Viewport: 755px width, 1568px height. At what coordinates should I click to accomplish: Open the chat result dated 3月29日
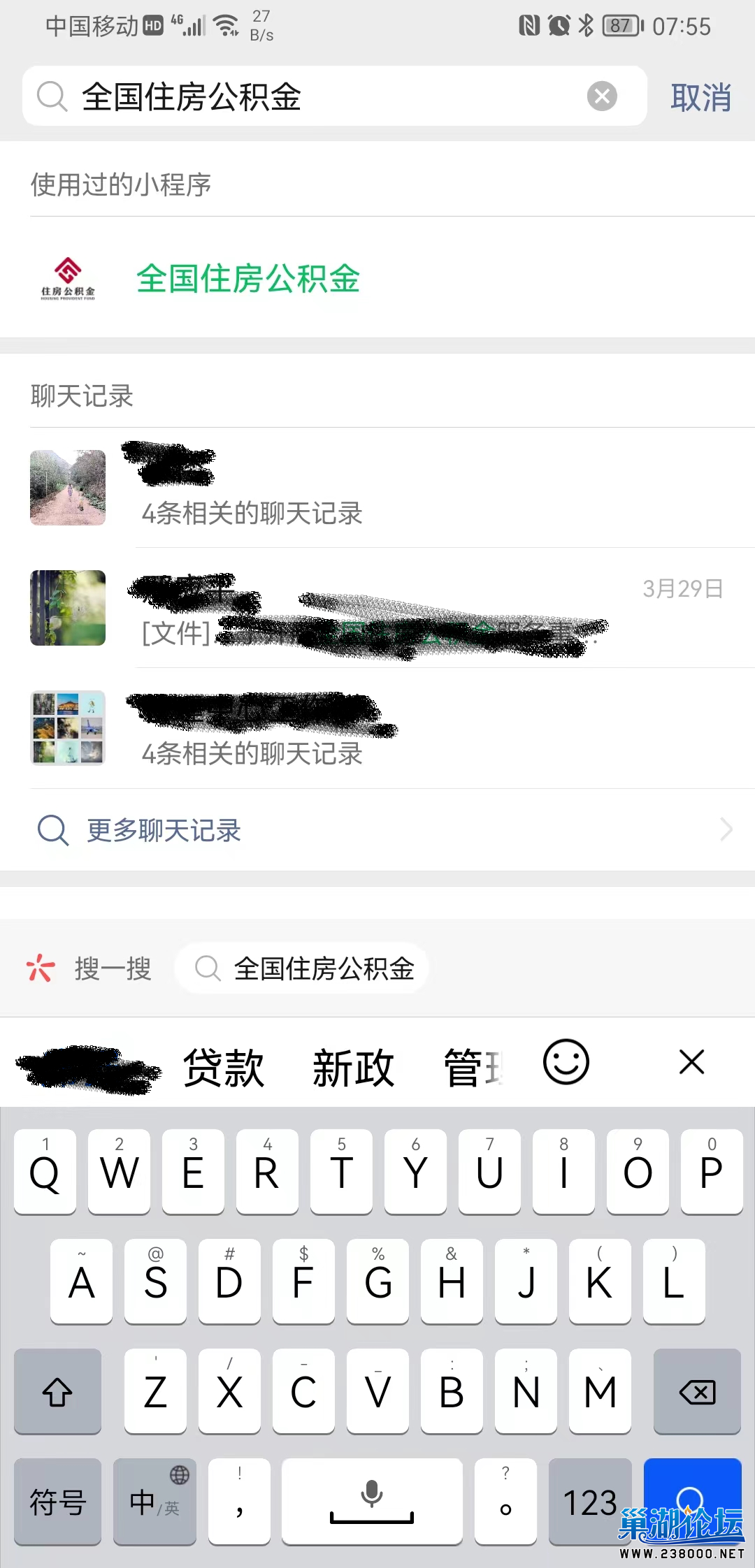[x=391, y=608]
